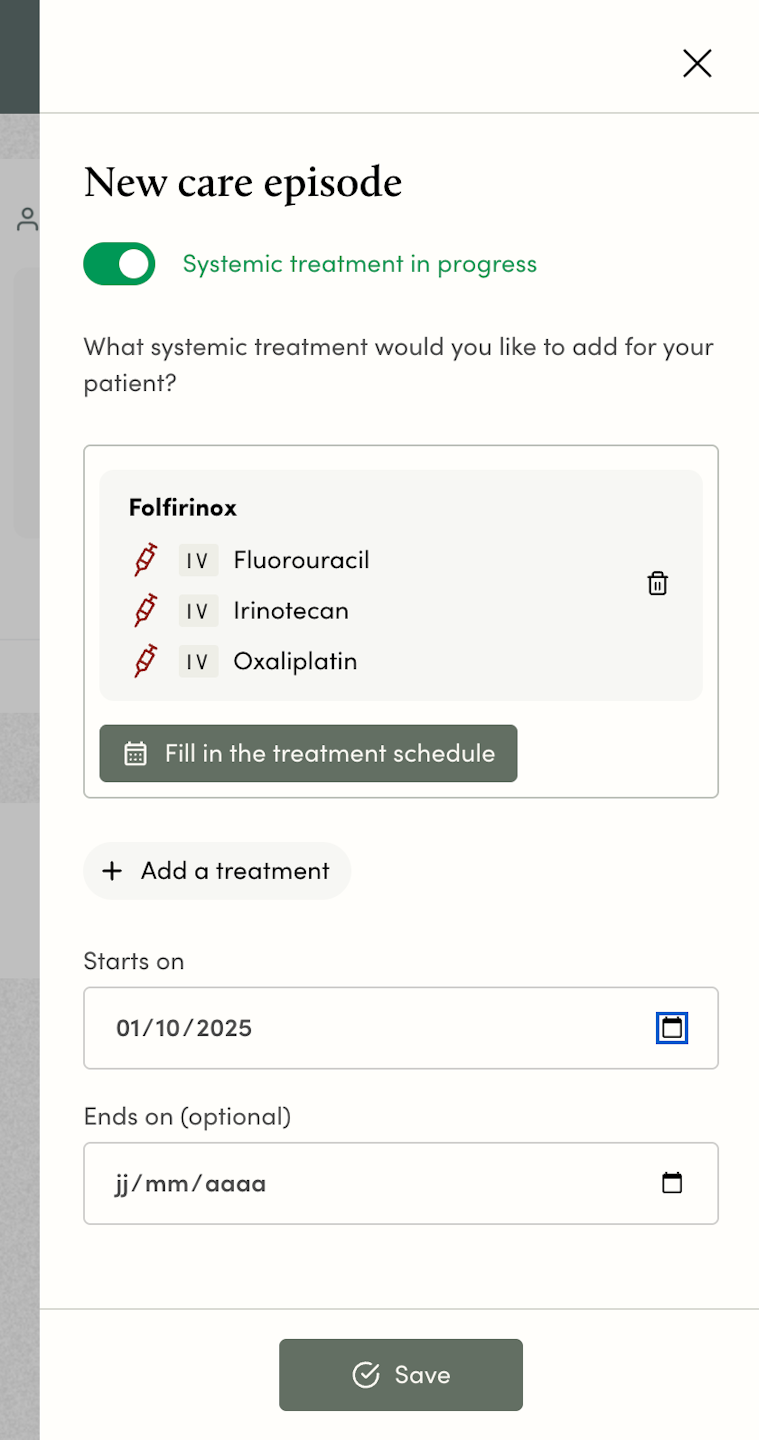This screenshot has width=759, height=1440.
Task: Save the new care episode
Action: (400, 1375)
